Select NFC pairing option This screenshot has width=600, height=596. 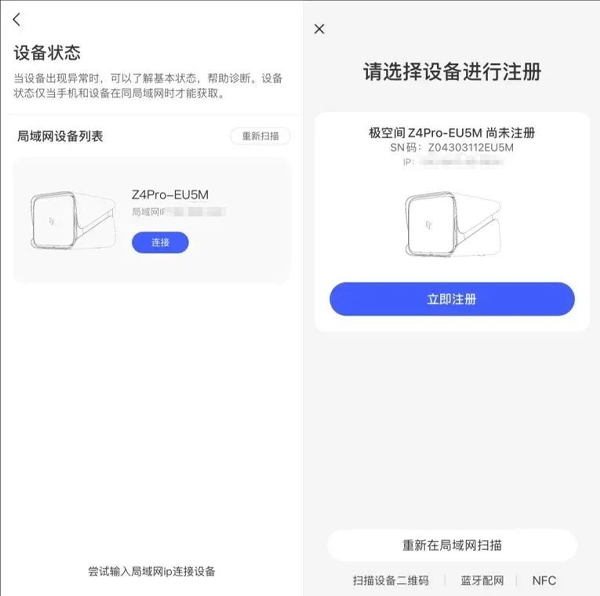(x=544, y=580)
